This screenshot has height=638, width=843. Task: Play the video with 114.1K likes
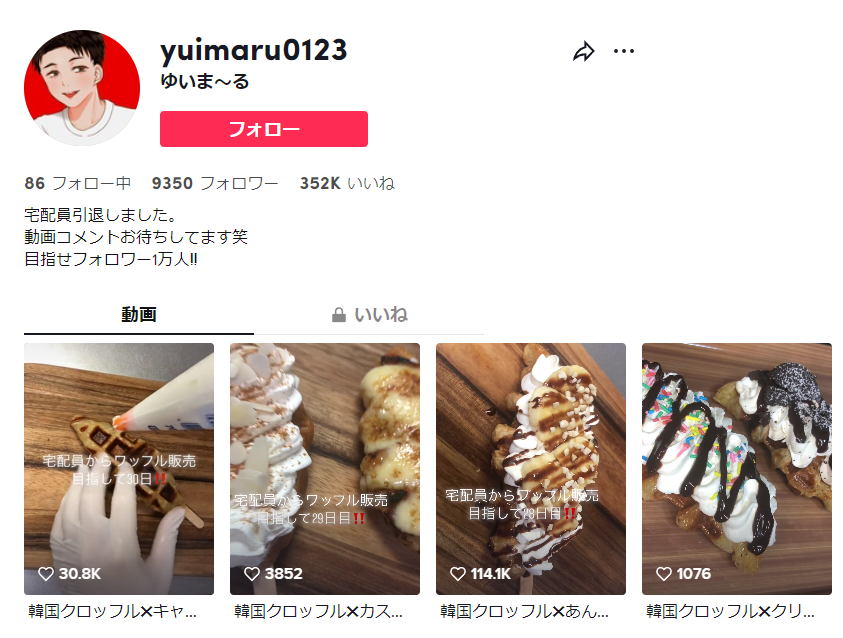[x=531, y=469]
